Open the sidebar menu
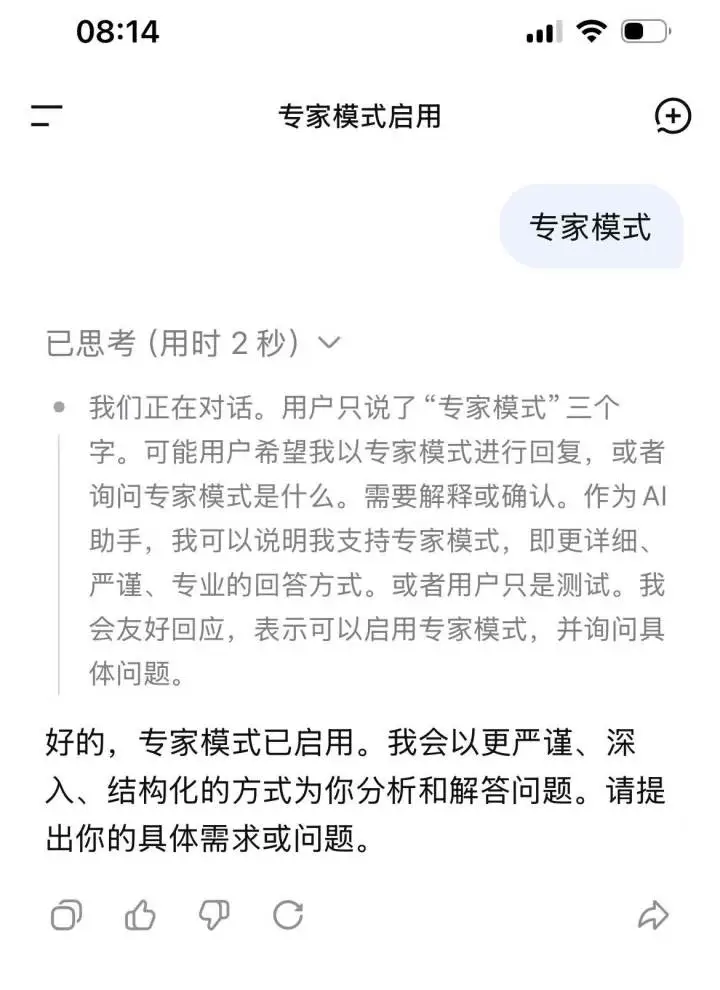The height and width of the screenshot is (990, 720). [x=46, y=115]
